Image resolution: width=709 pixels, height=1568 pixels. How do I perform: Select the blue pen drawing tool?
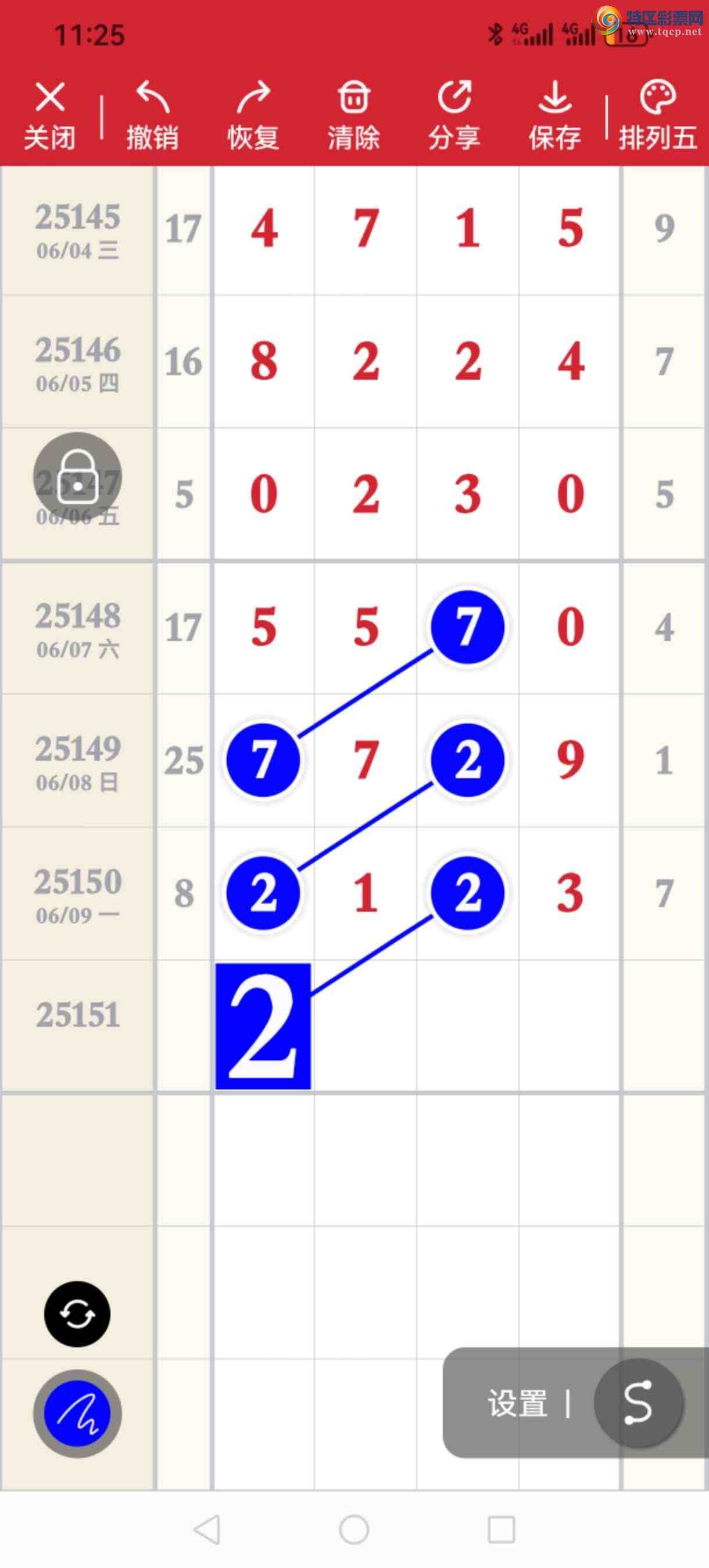tap(77, 1414)
